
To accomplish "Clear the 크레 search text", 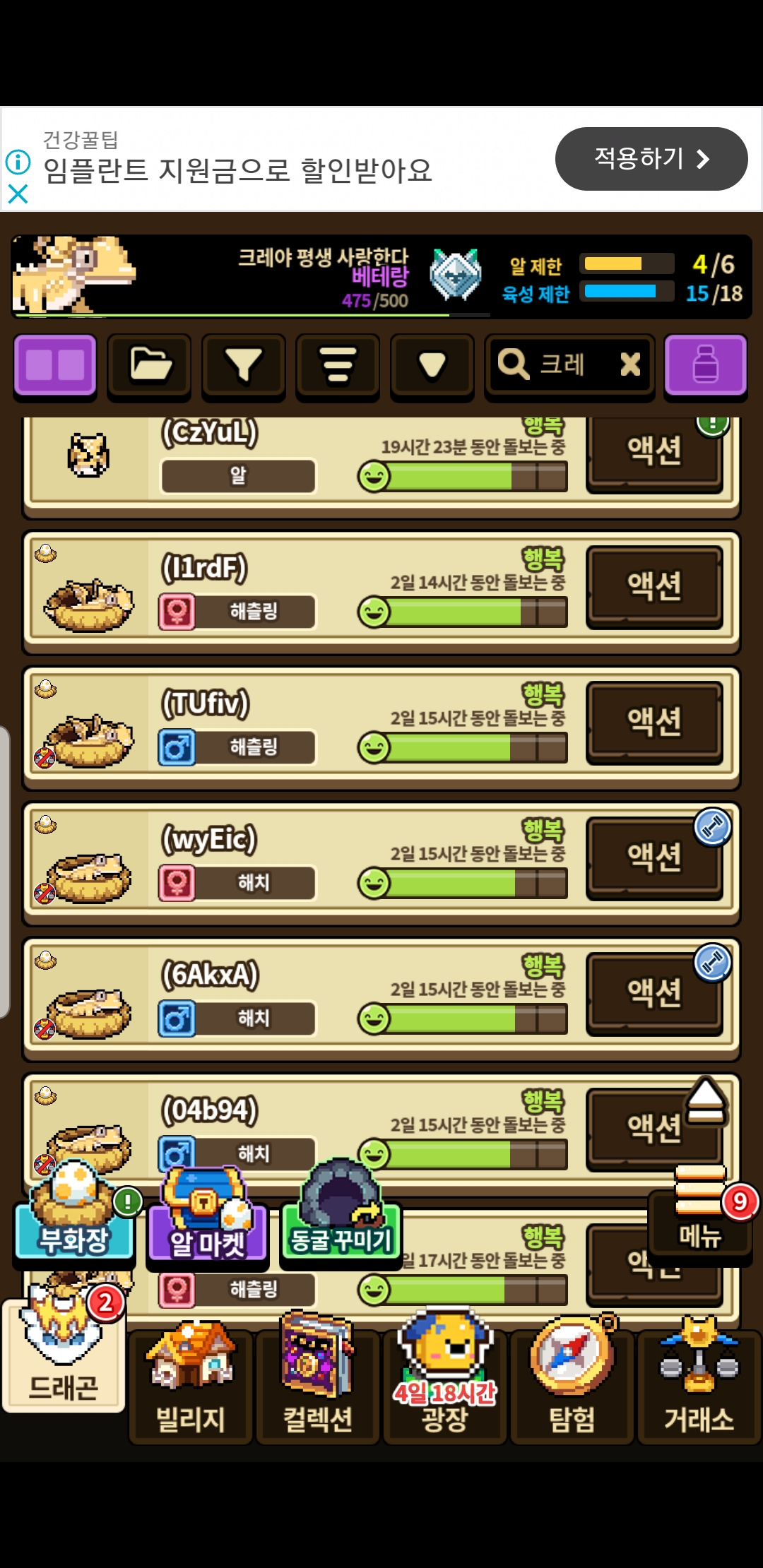I will [x=629, y=364].
